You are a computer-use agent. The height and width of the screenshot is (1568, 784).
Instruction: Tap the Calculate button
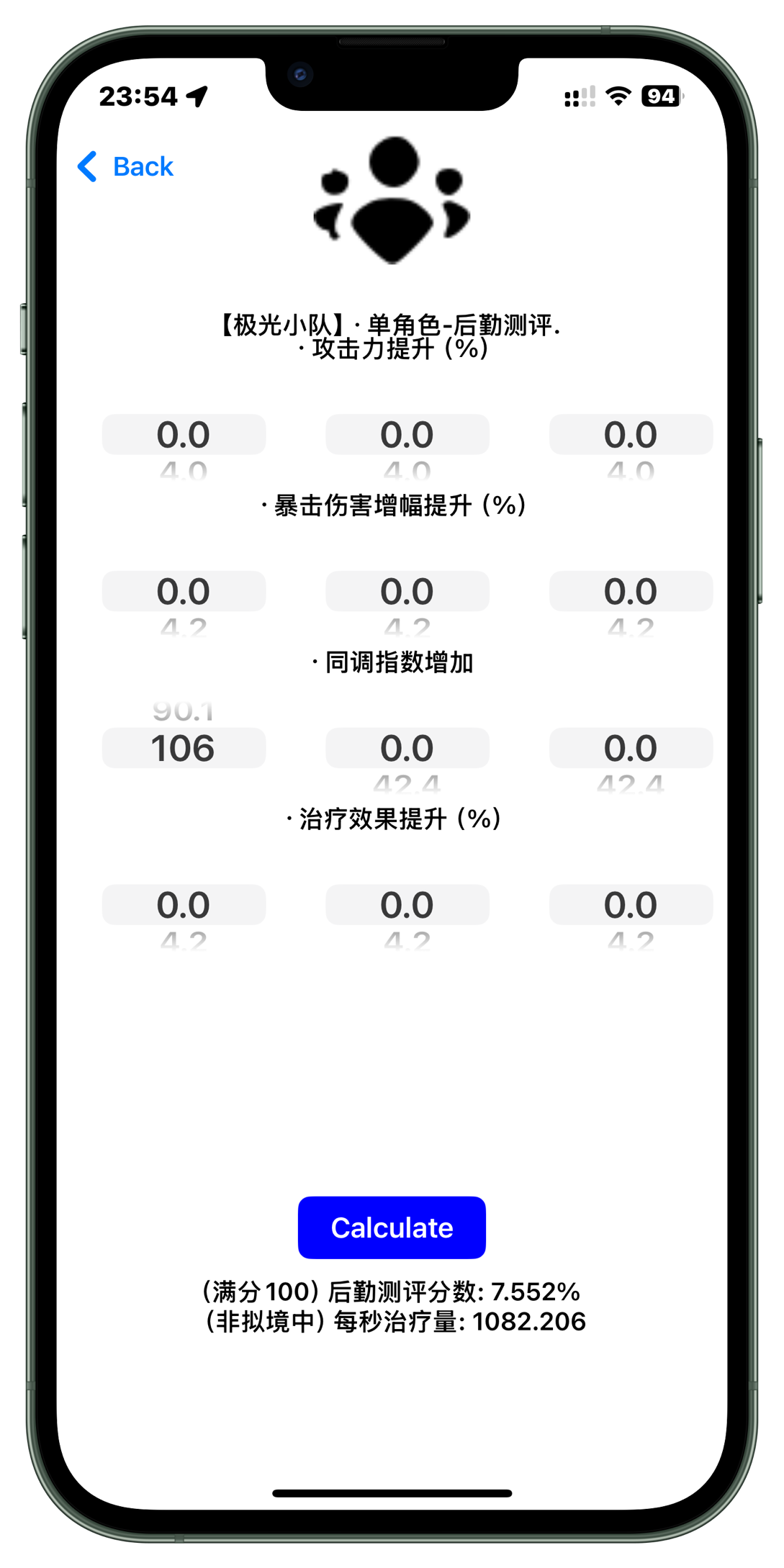(x=392, y=1227)
